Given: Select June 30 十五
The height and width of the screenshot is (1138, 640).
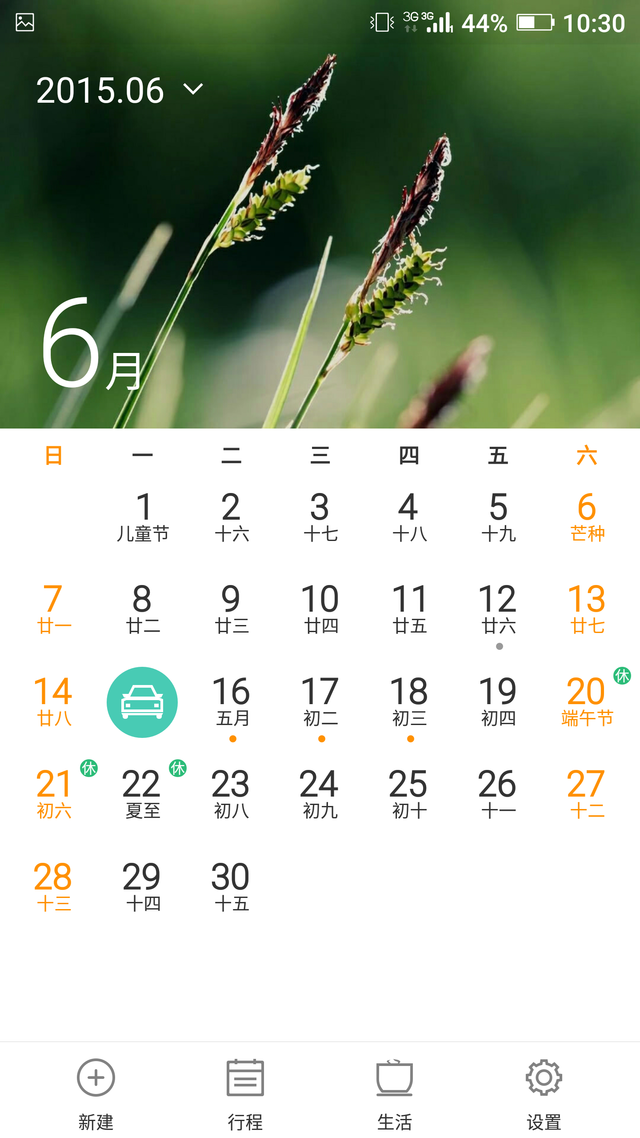Looking at the screenshot, I should 231,887.
